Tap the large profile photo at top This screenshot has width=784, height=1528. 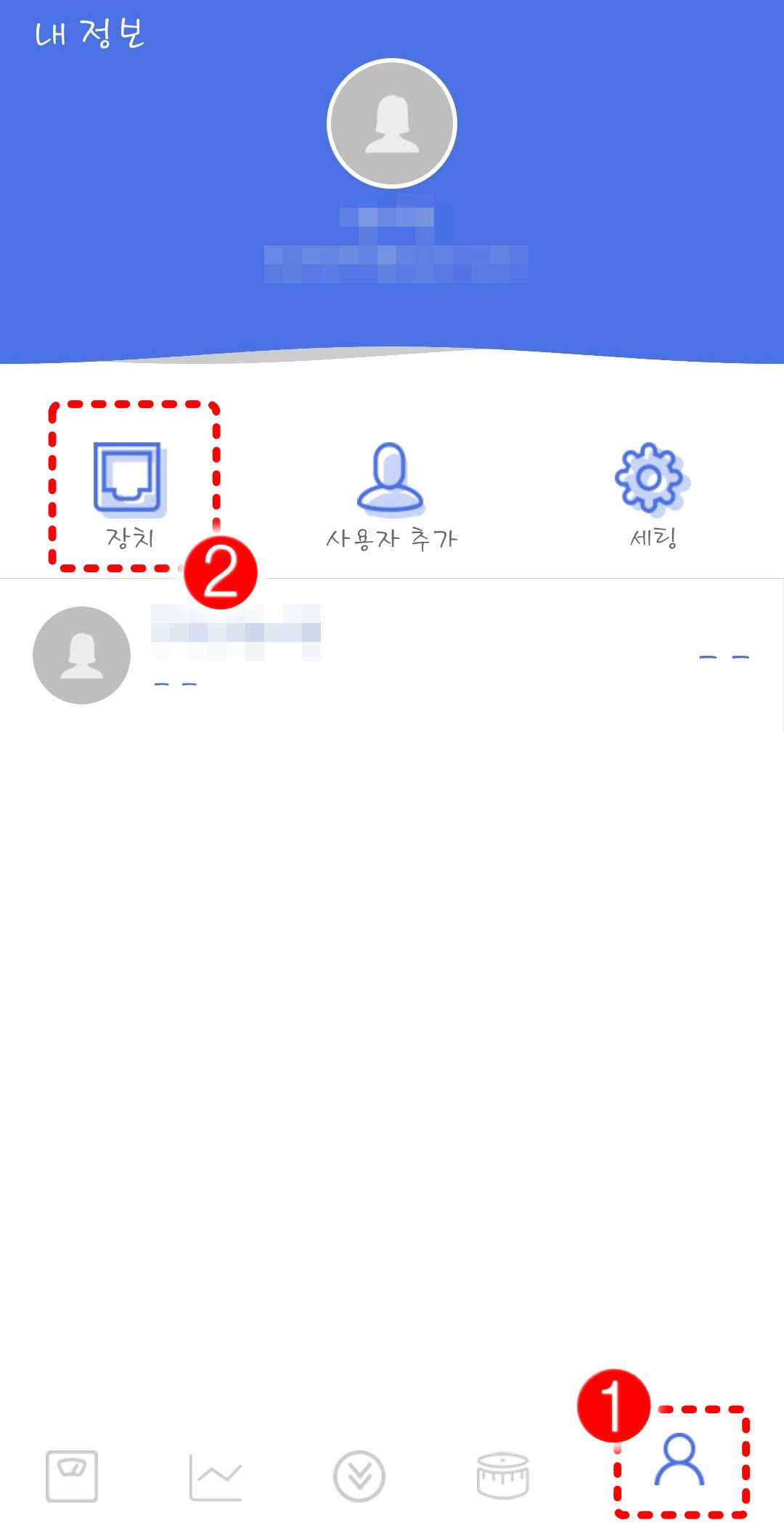pos(392,125)
